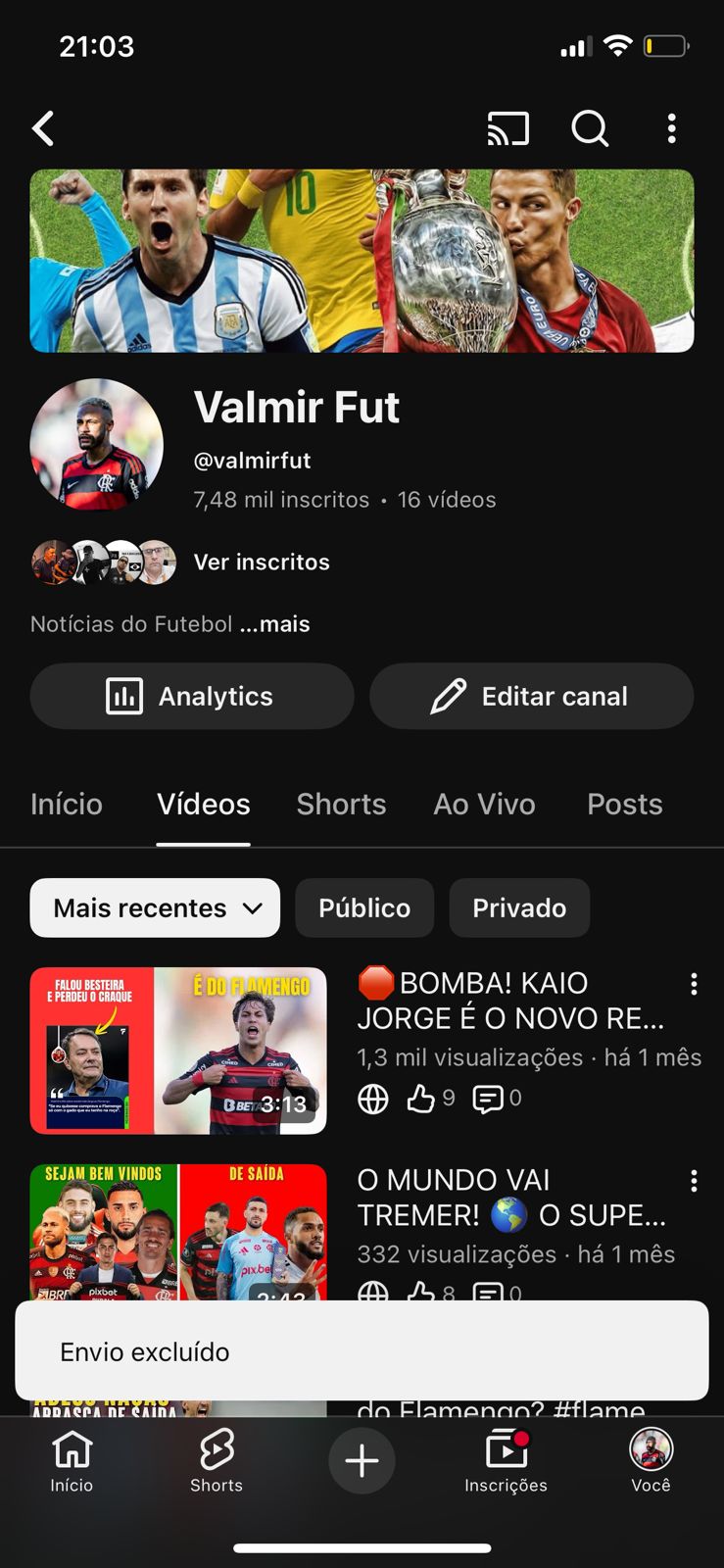Open the BOMBA! KAIO JORGE video
Screen dimensions: 724x1568
178,1051
